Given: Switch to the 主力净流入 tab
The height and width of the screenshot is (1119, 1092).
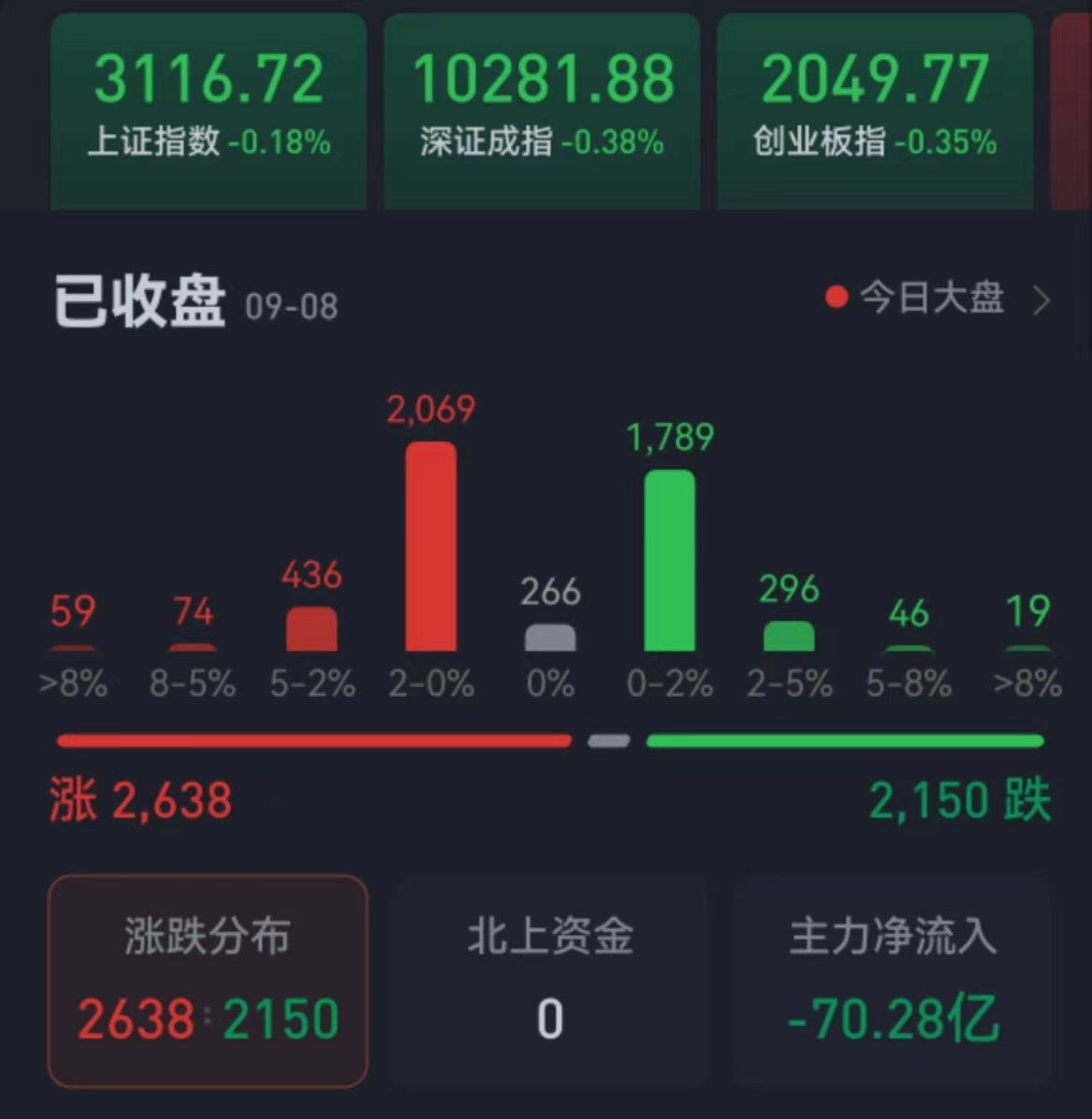Looking at the screenshot, I should coord(892,980).
